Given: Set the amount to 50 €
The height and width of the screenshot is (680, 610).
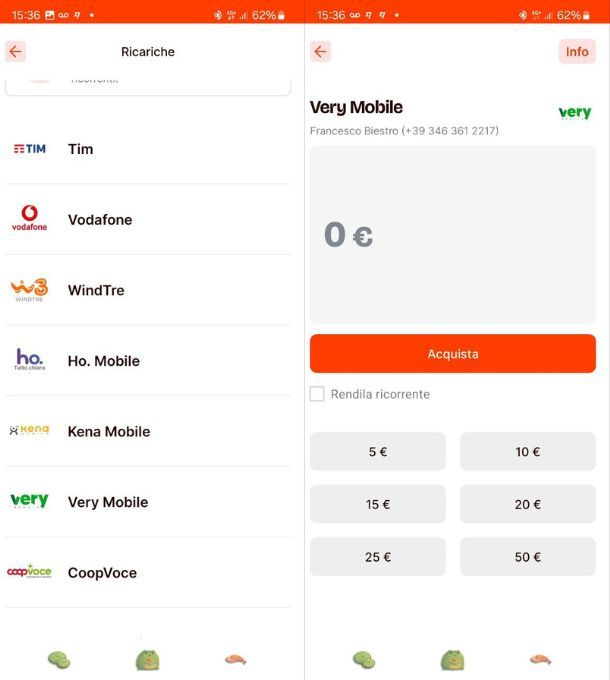Looking at the screenshot, I should pyautogui.click(x=527, y=557).
